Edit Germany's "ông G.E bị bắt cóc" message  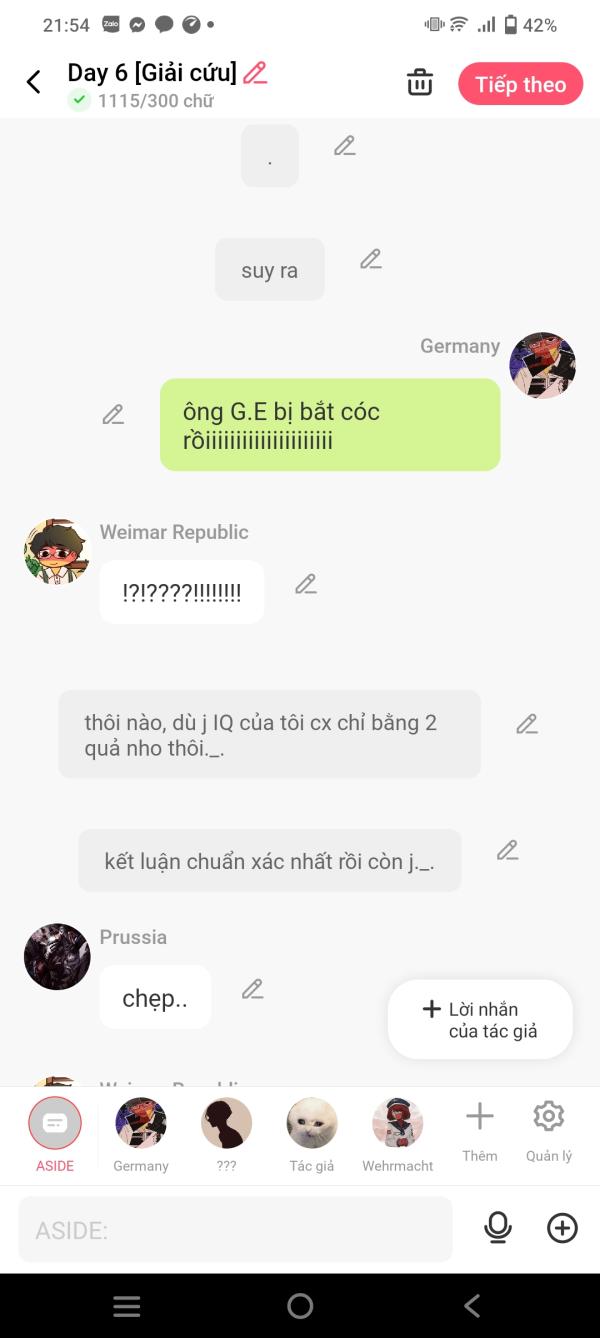pos(113,414)
